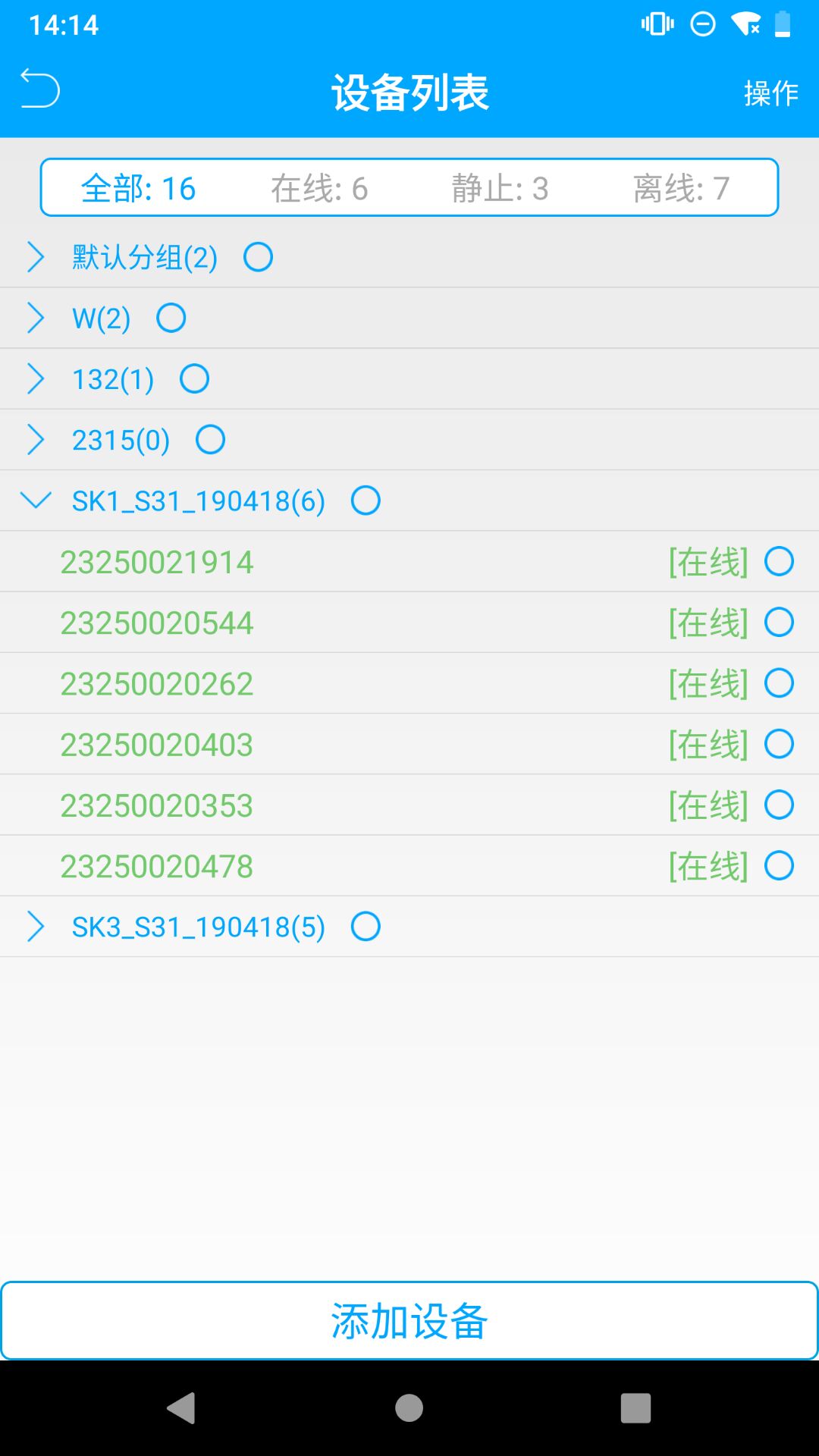
Task: Tap the back arrow in header
Action: pos(39,89)
